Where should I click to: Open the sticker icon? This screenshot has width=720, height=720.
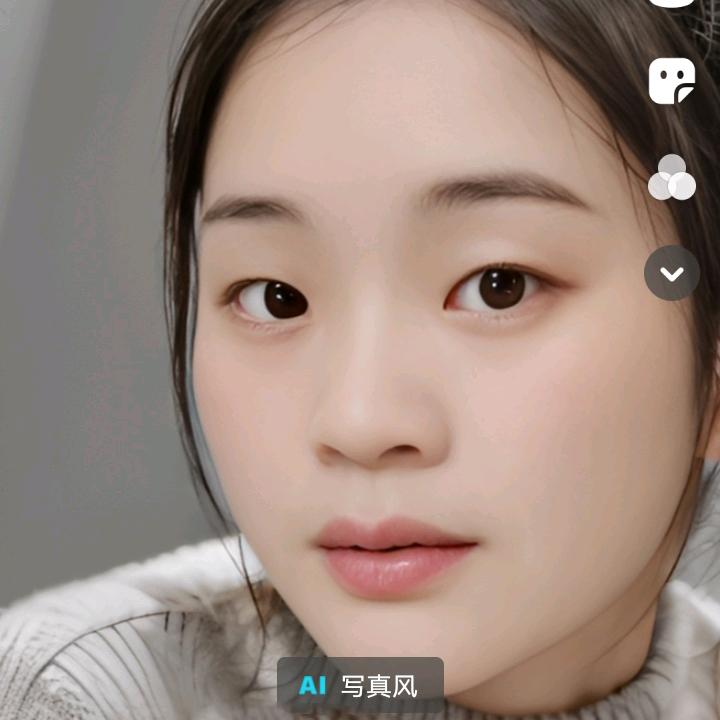click(672, 81)
